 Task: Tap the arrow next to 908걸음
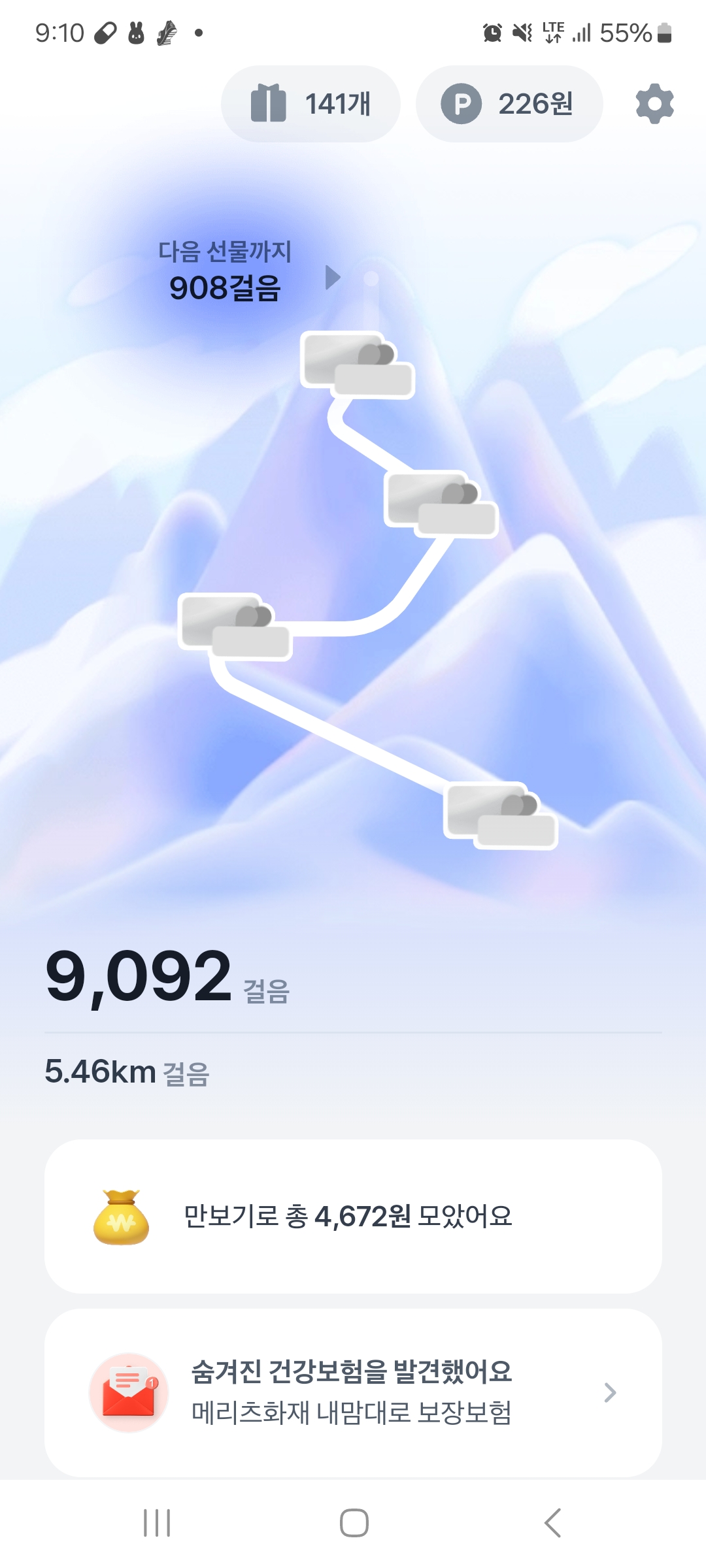pyautogui.click(x=333, y=278)
